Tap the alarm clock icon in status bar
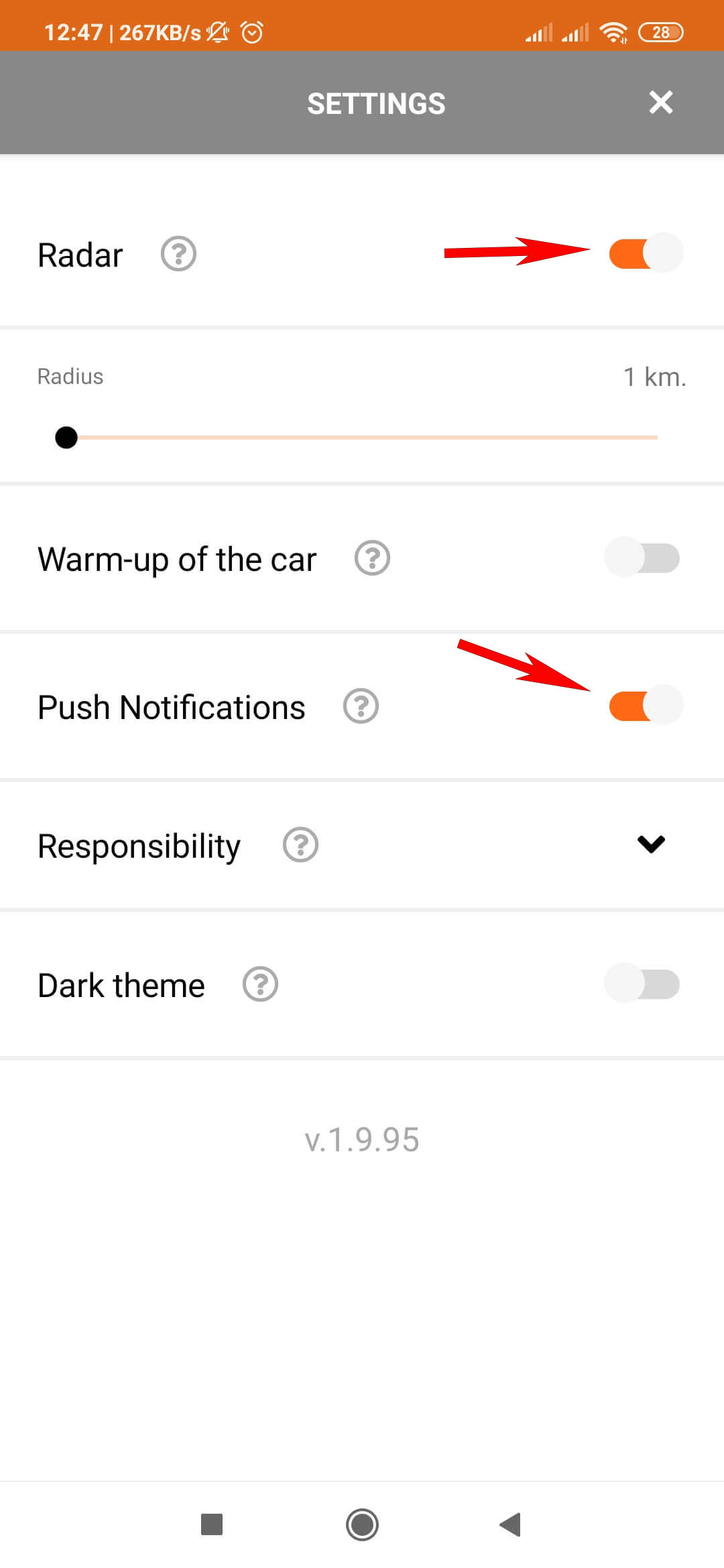Viewport: 724px width, 1568px height. (251, 31)
